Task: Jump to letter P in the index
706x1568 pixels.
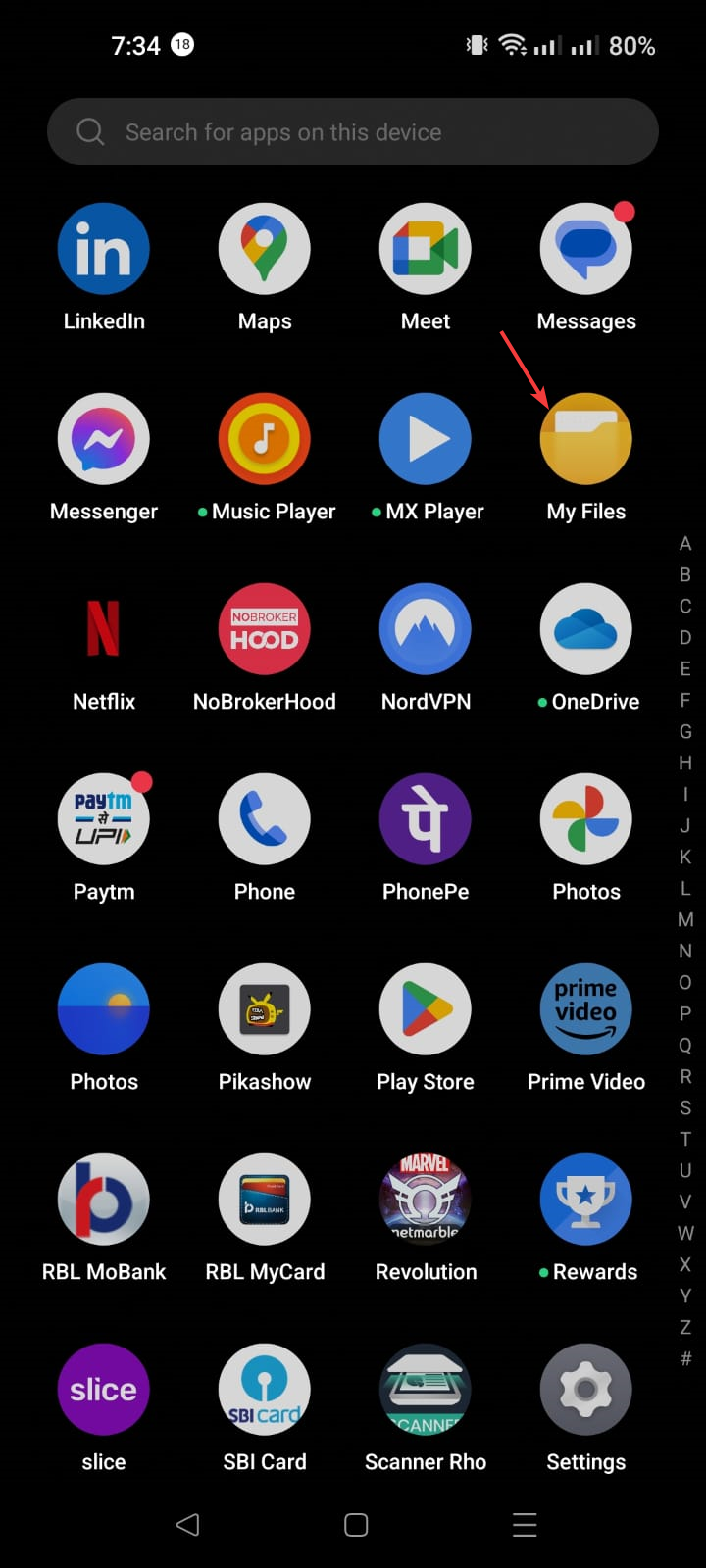Action: (684, 1013)
